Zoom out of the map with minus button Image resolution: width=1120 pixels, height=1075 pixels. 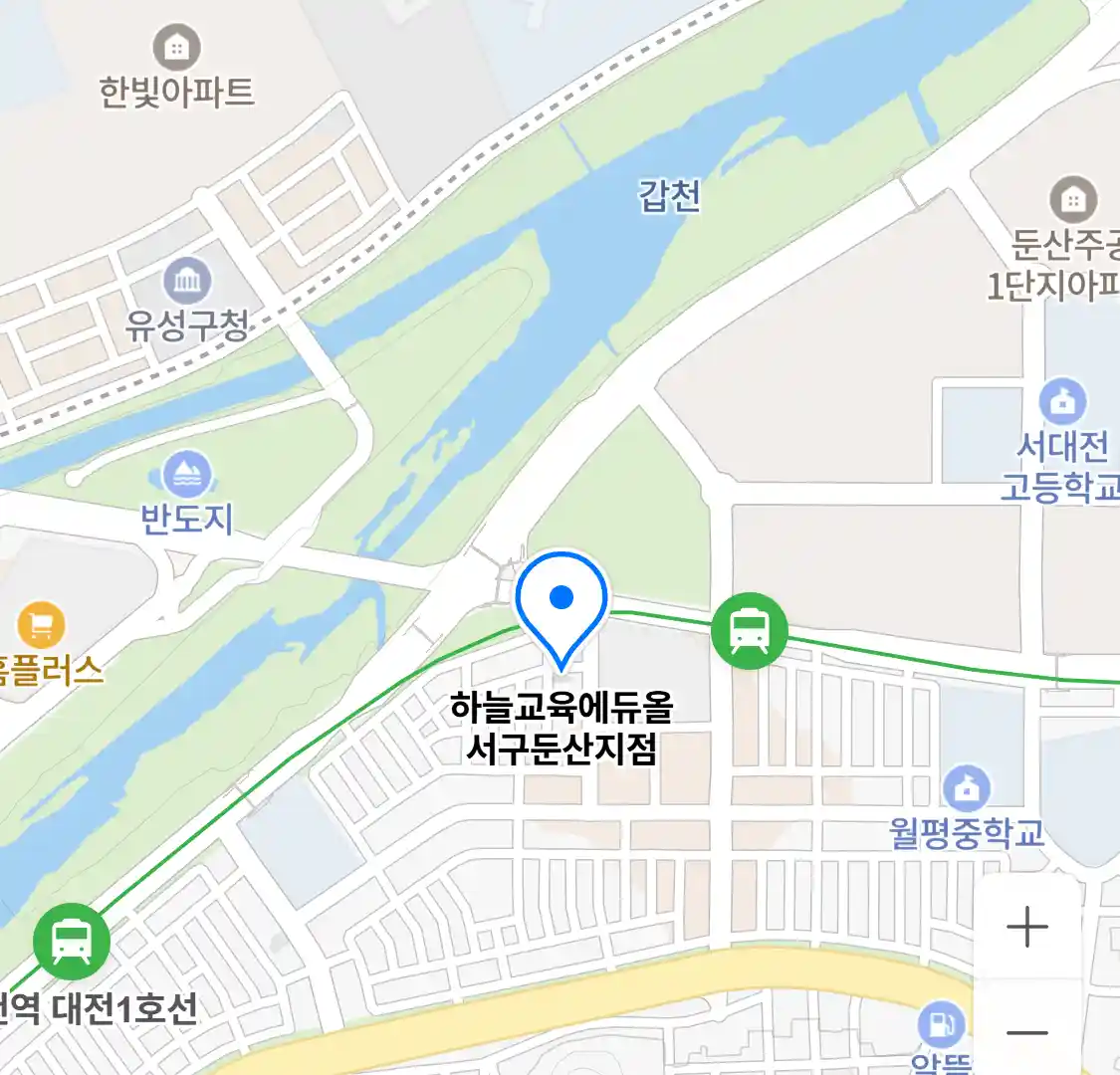1026,1033
